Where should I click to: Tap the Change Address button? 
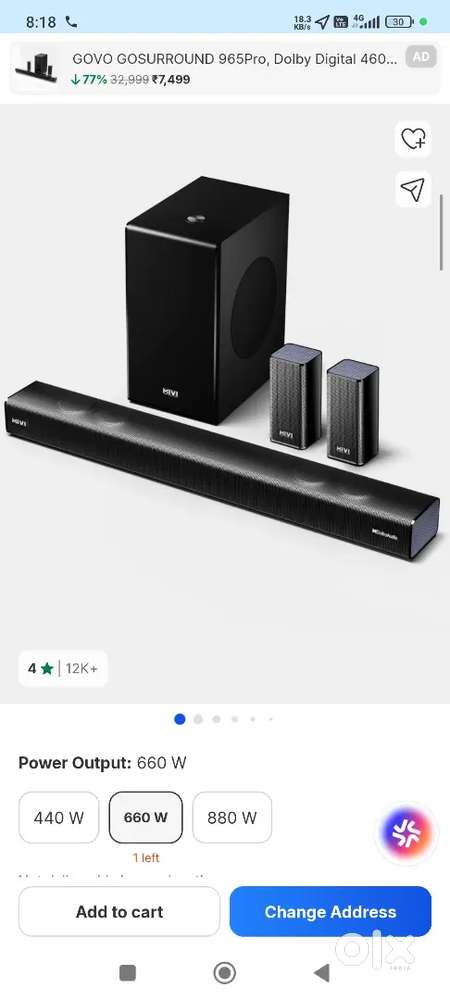(330, 912)
